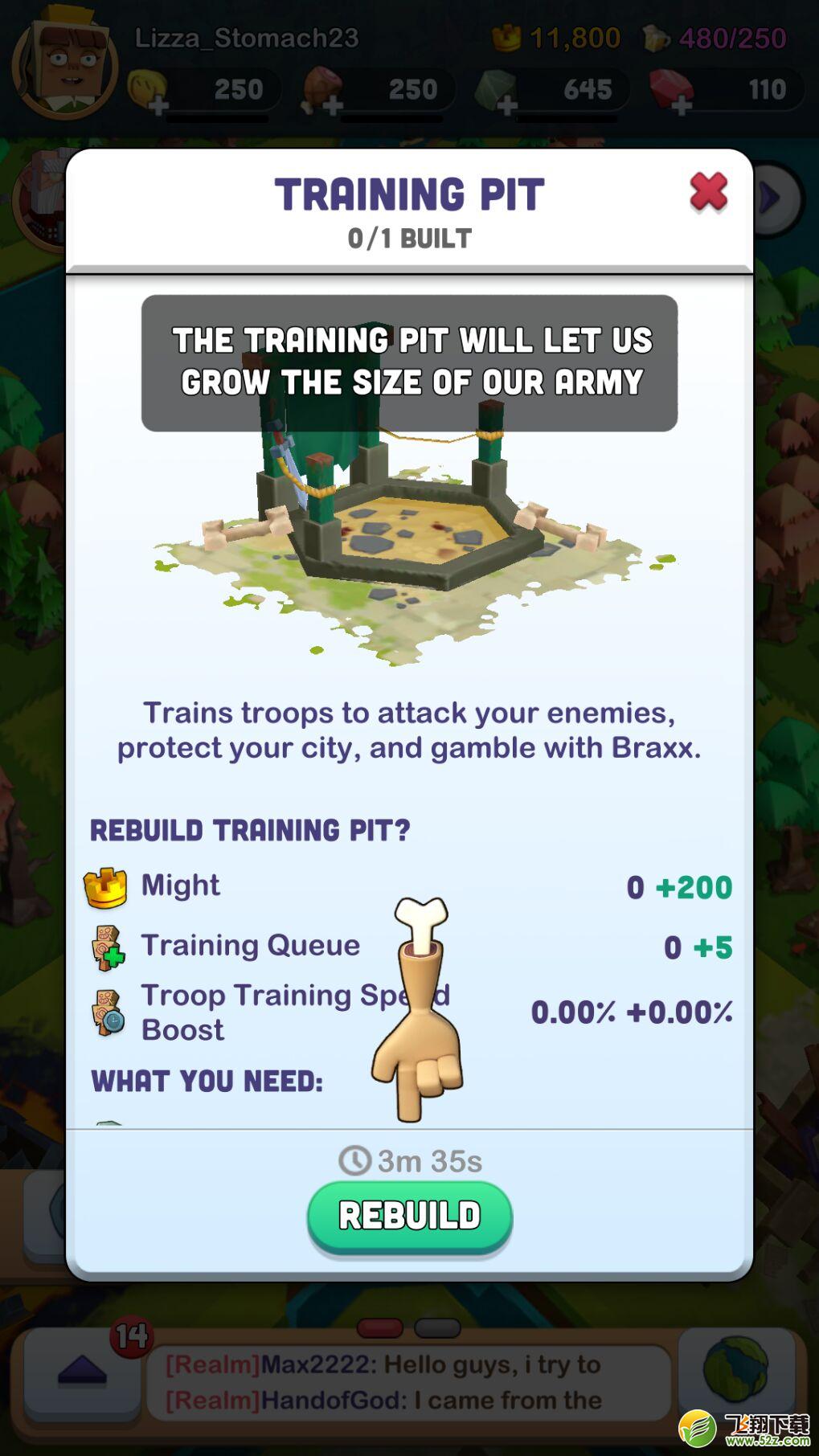Open the world map globe
819x1456 pixels.
(734, 1368)
